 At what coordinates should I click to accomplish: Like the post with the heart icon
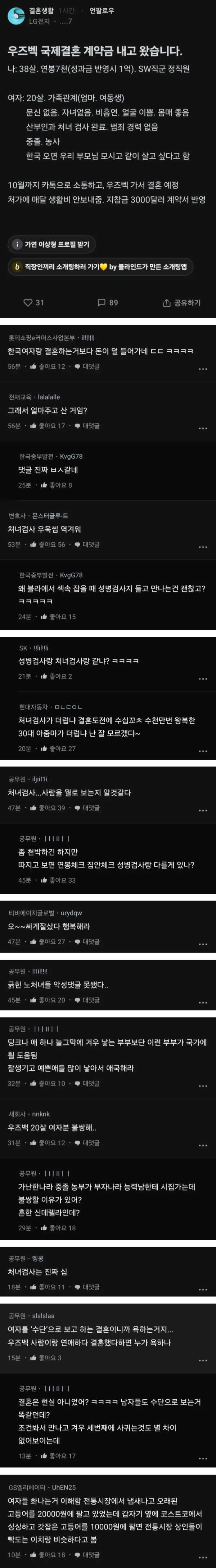pyautogui.click(x=33, y=302)
